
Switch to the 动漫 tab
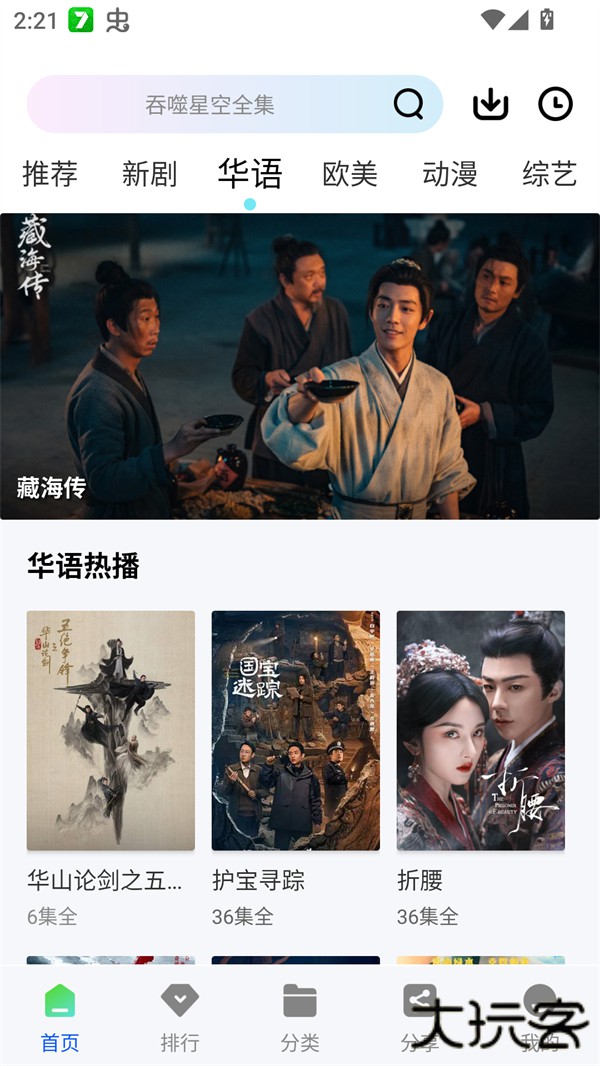click(450, 174)
